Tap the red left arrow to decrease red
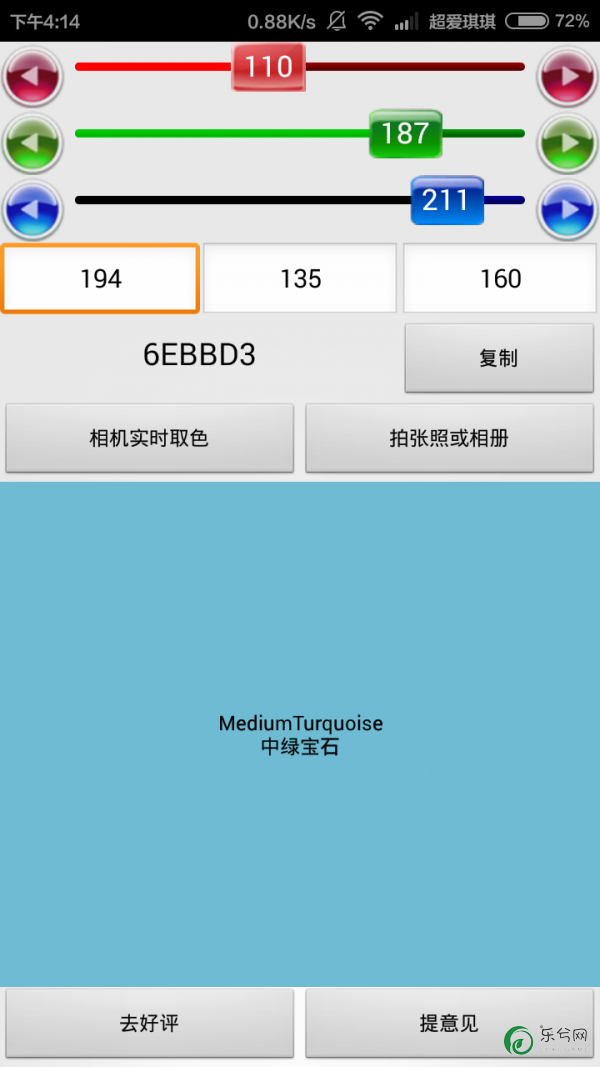 (32, 76)
